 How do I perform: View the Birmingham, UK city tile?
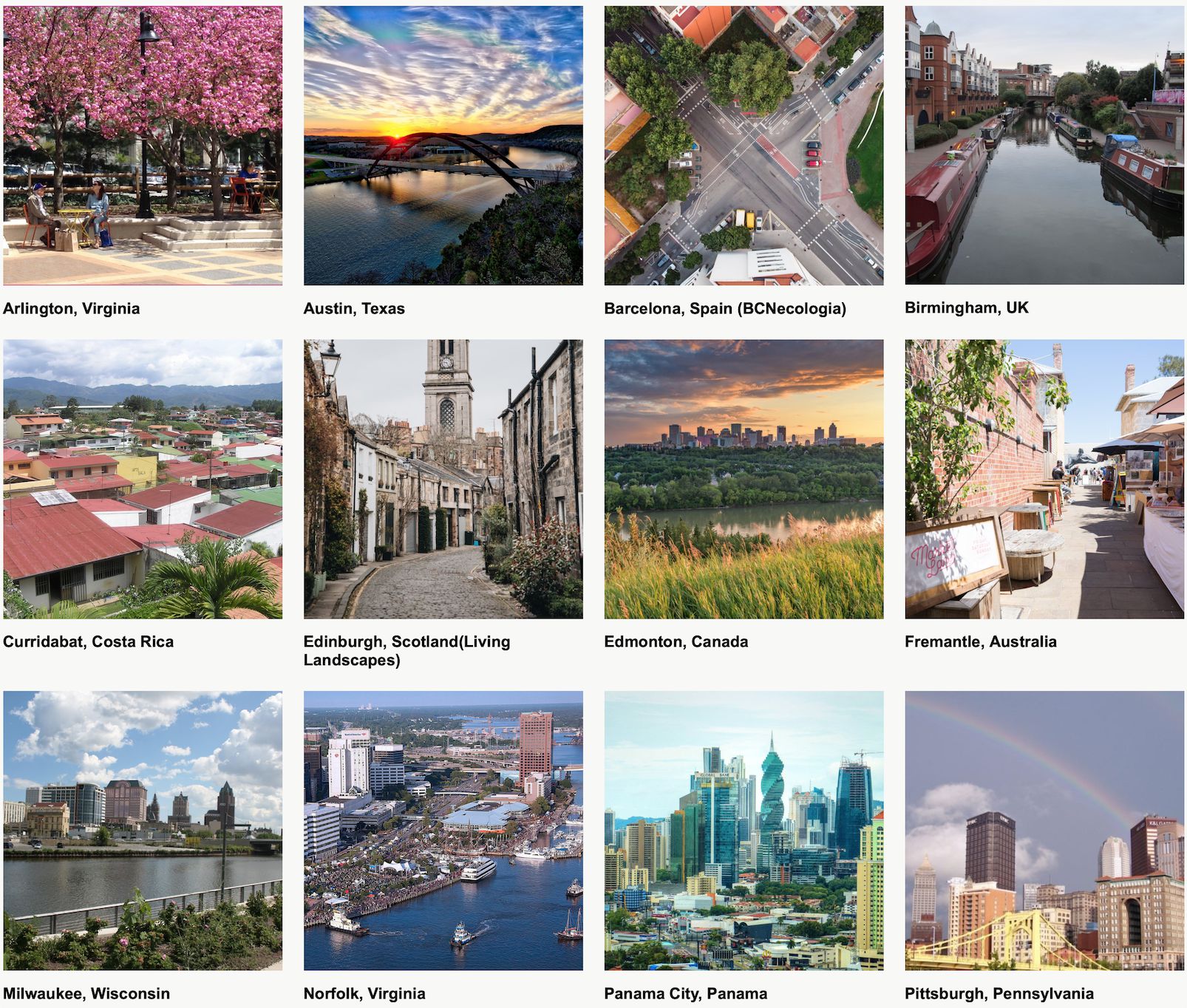(1044, 146)
